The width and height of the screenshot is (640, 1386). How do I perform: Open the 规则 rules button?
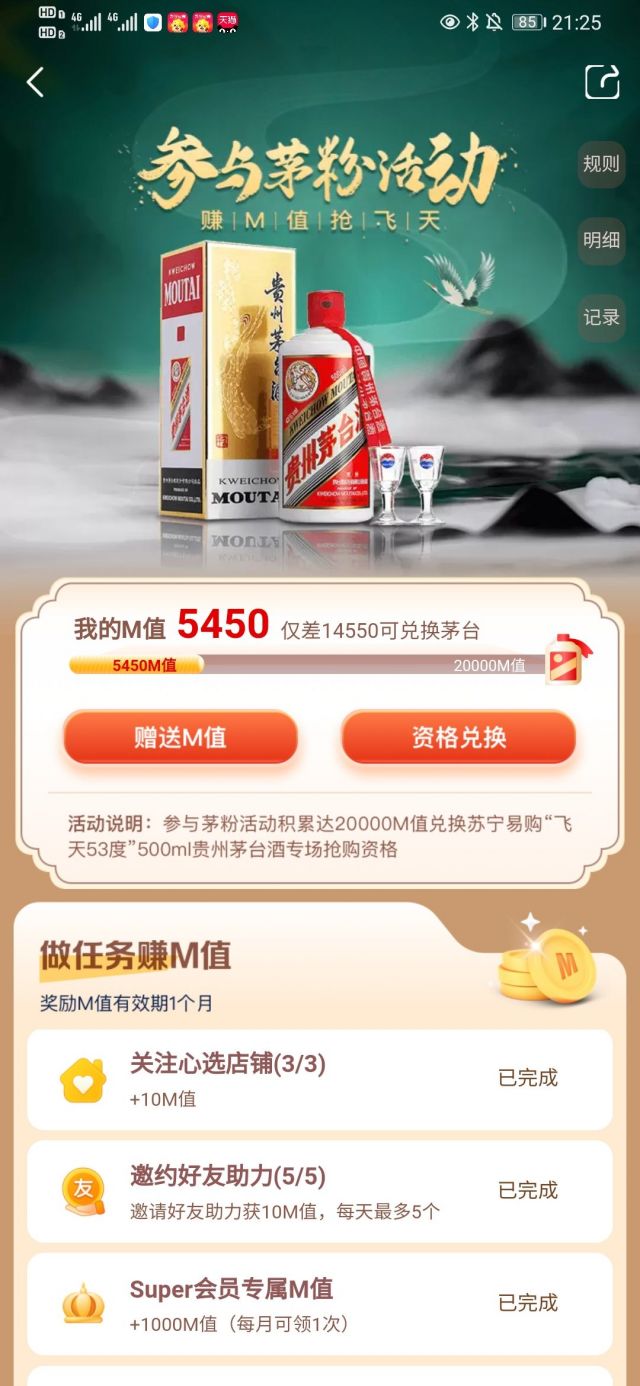pos(601,164)
